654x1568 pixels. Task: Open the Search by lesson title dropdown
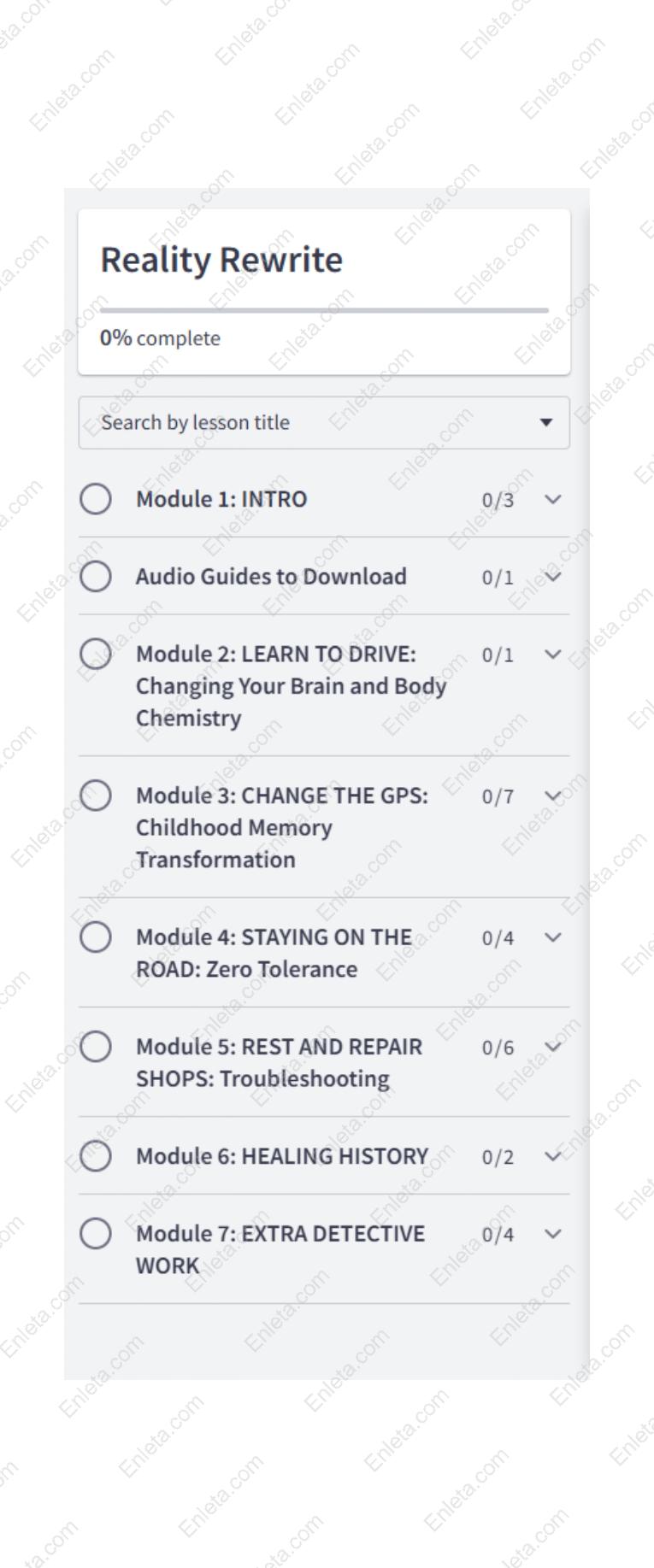pyautogui.click(x=323, y=422)
